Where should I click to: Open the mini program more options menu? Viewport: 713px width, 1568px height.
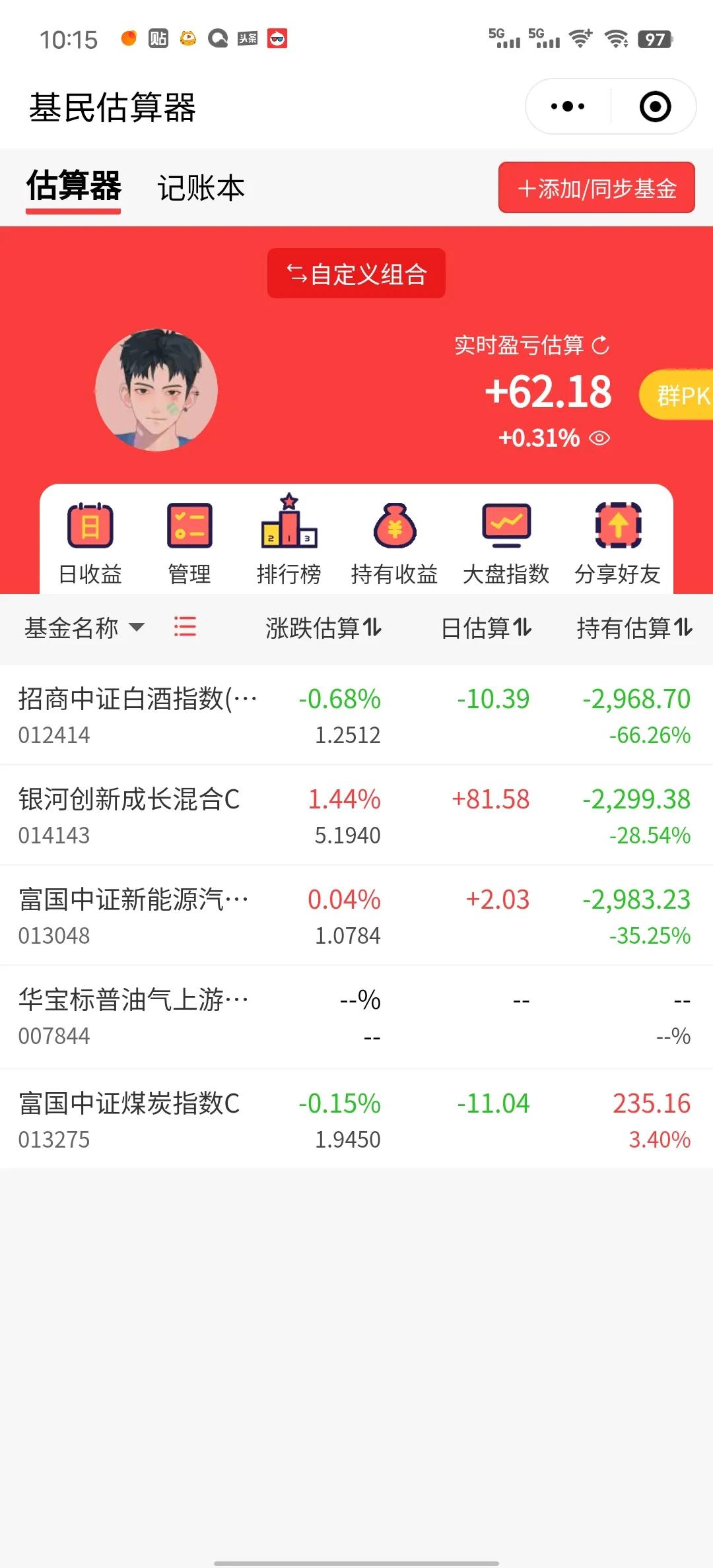point(568,106)
